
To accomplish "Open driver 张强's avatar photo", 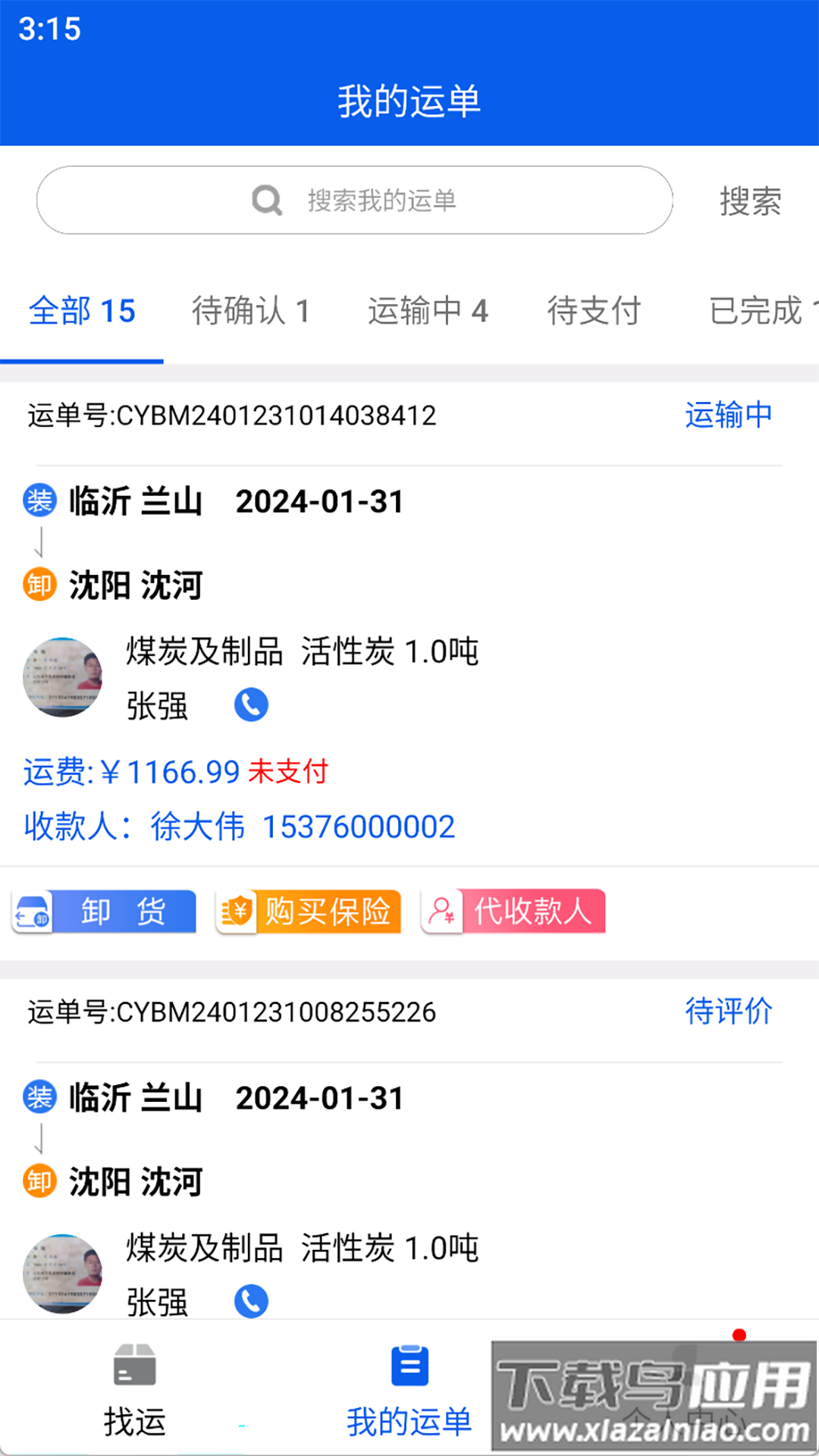I will point(63,677).
